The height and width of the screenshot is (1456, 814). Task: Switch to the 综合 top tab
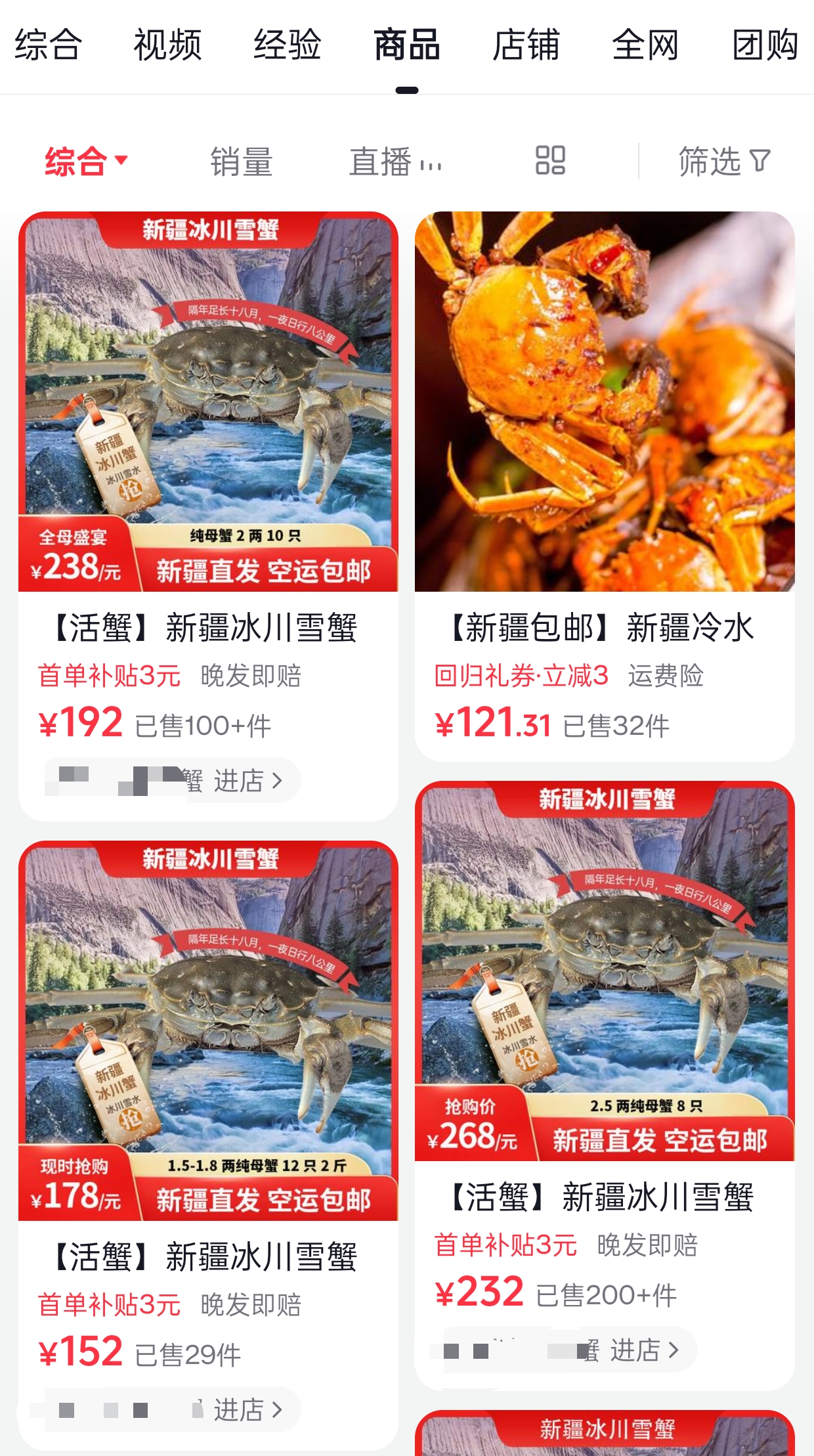click(x=49, y=45)
